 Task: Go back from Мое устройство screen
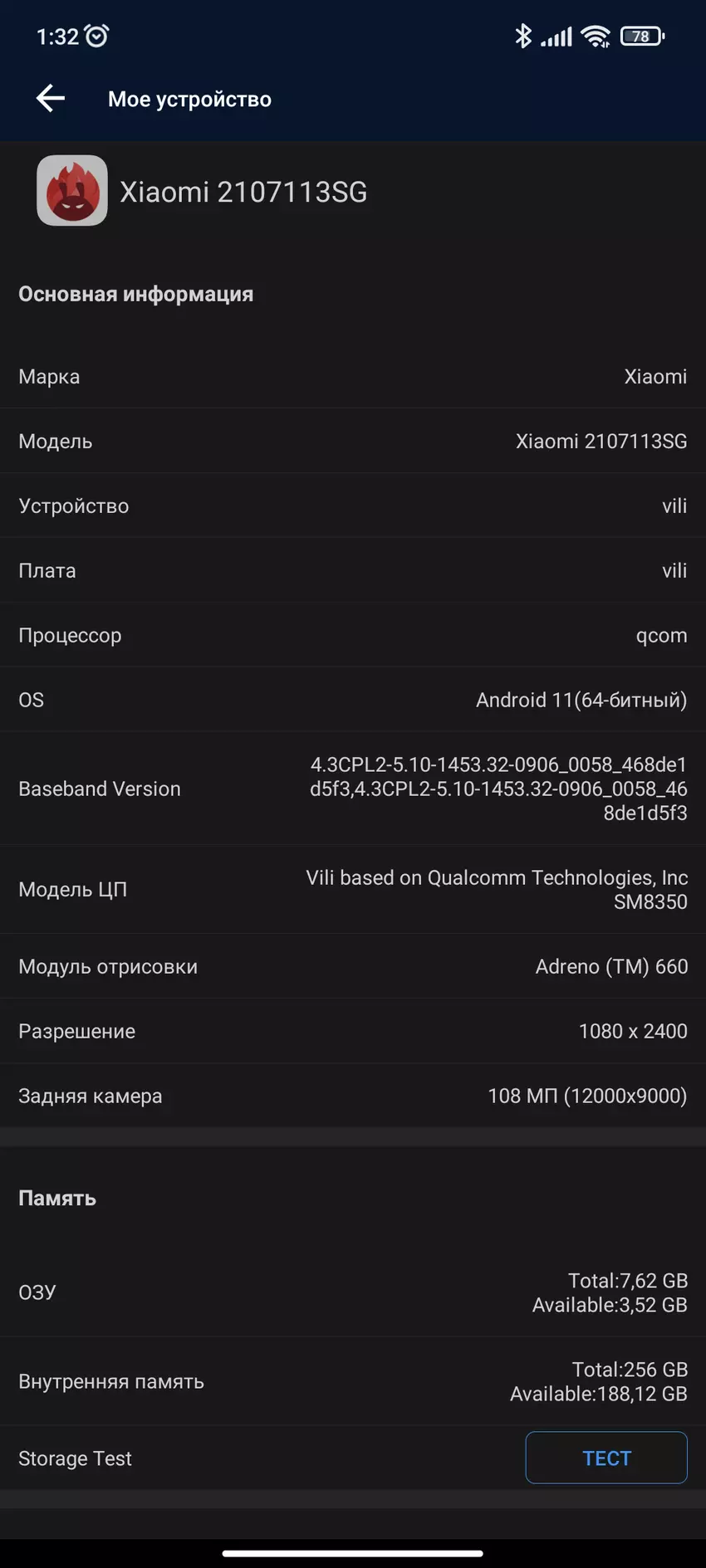pyautogui.click(x=51, y=99)
